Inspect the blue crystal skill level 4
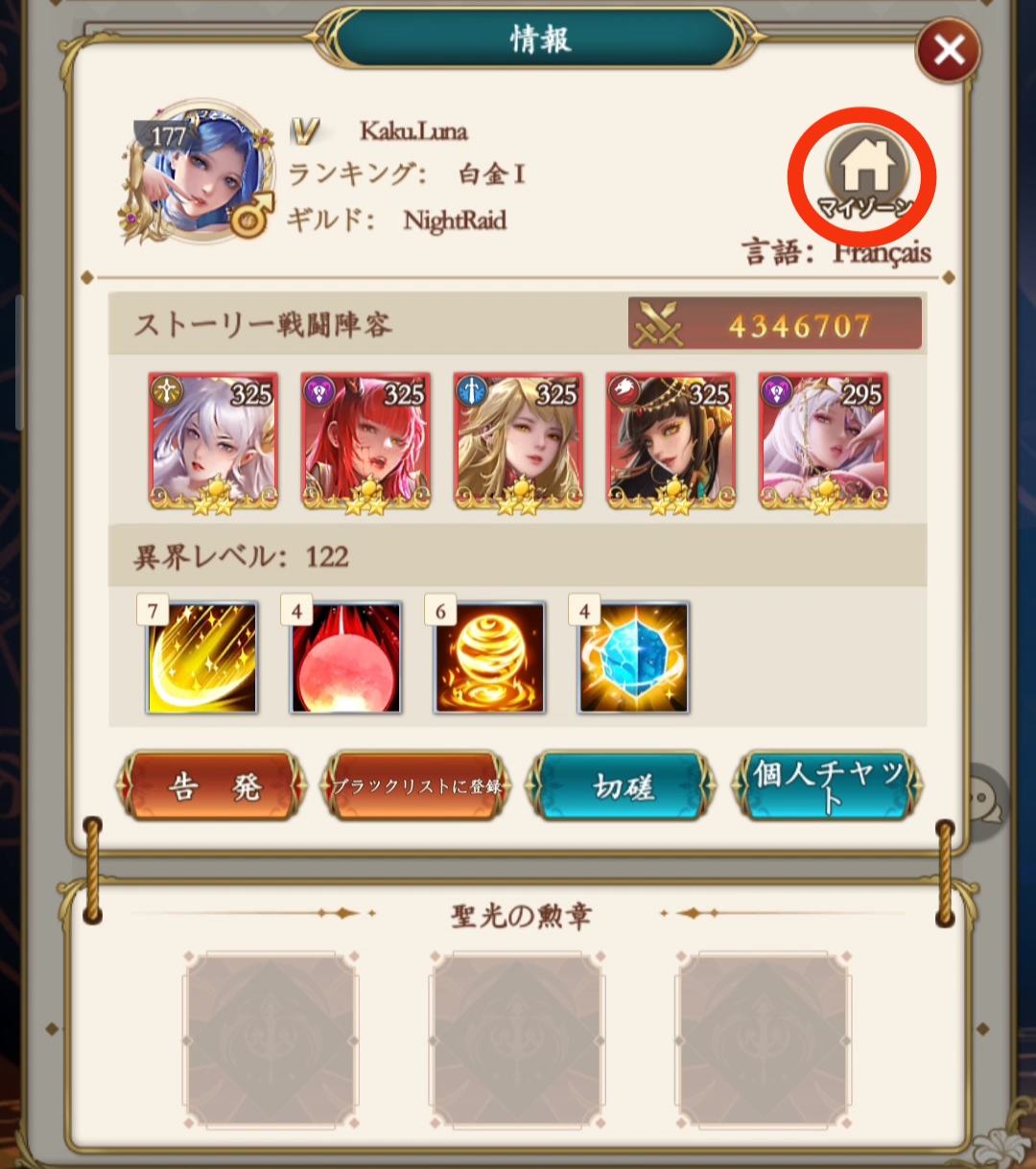Viewport: 1036px width, 1169px height. click(x=634, y=658)
